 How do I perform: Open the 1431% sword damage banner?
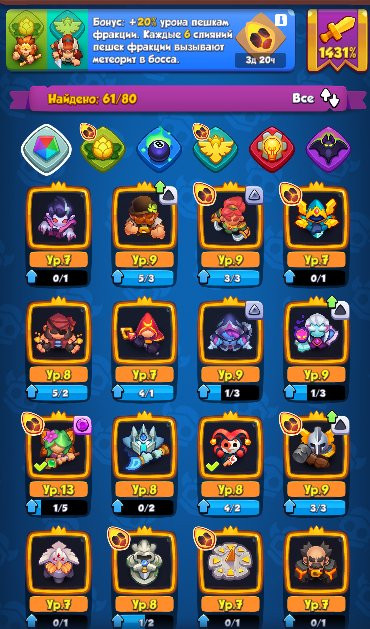(337, 40)
